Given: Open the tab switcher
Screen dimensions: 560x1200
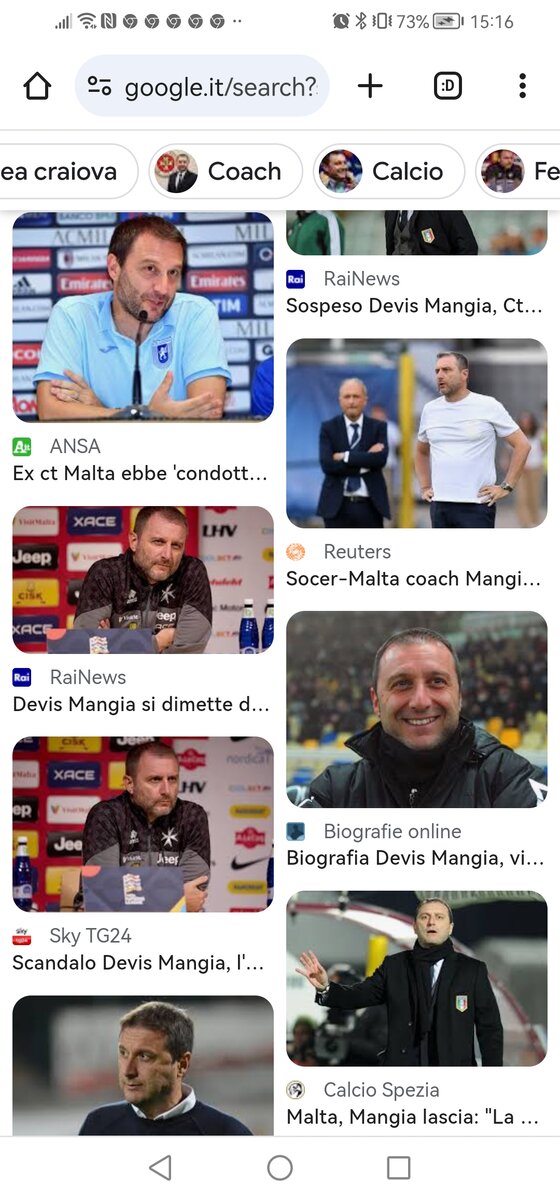Looking at the screenshot, I should click(x=449, y=86).
